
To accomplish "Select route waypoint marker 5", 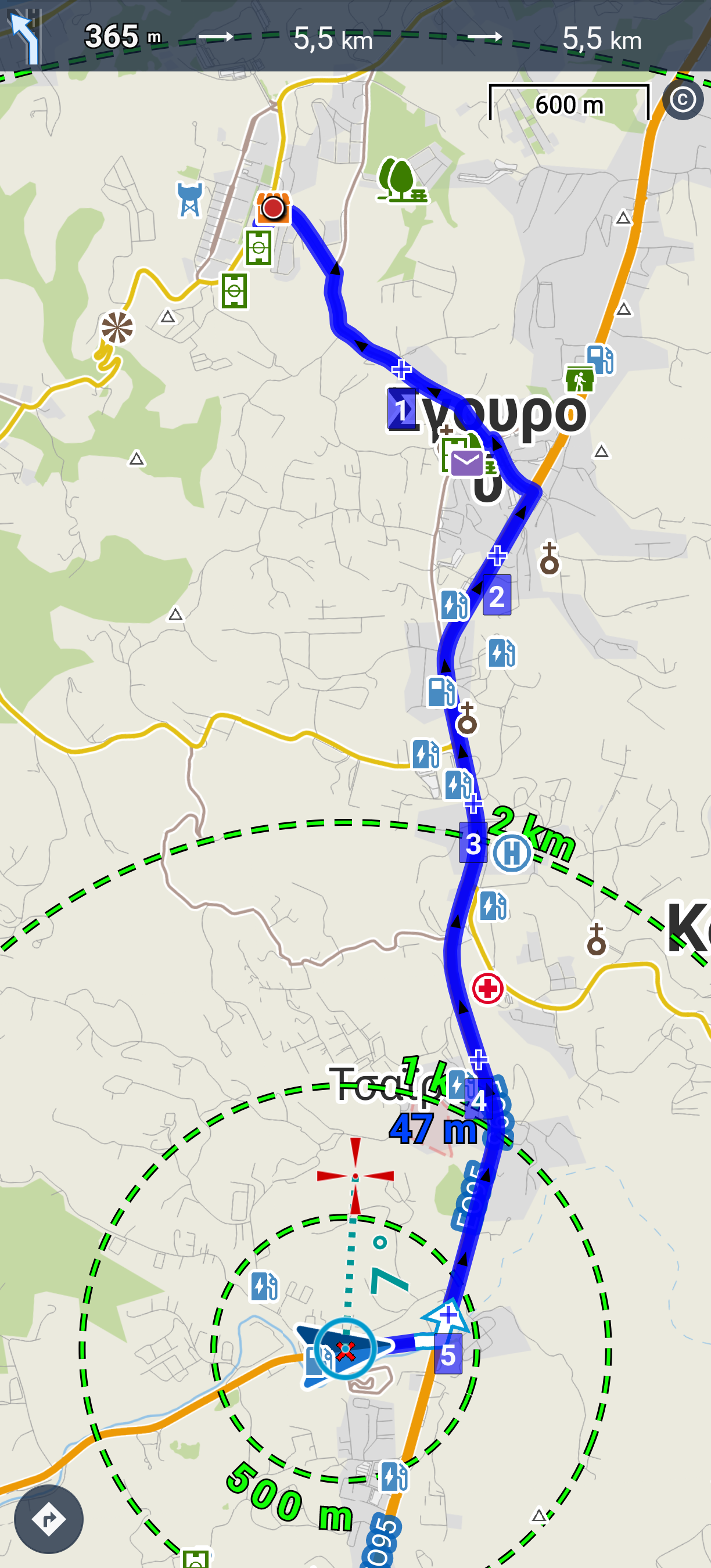I will coord(448,1355).
